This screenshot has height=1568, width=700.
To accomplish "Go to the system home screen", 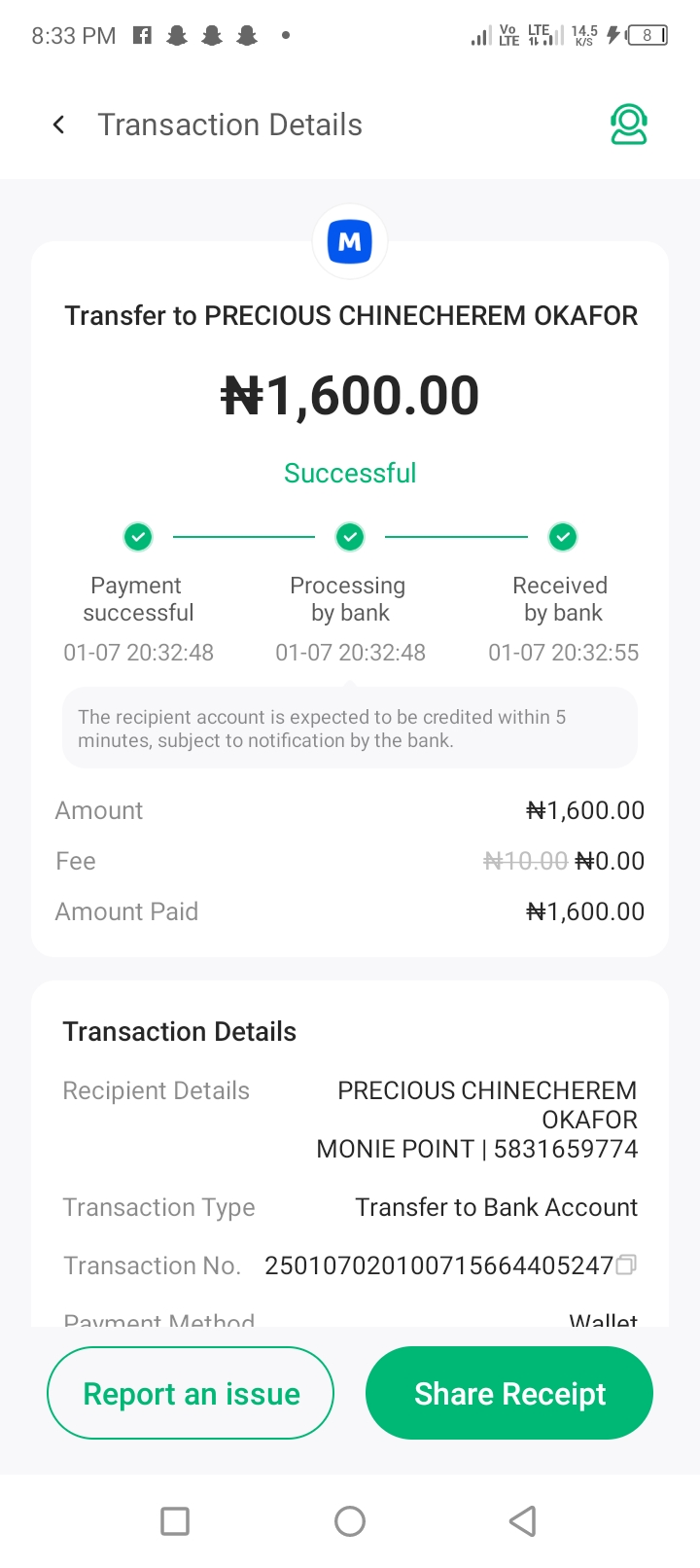I will click(350, 1520).
